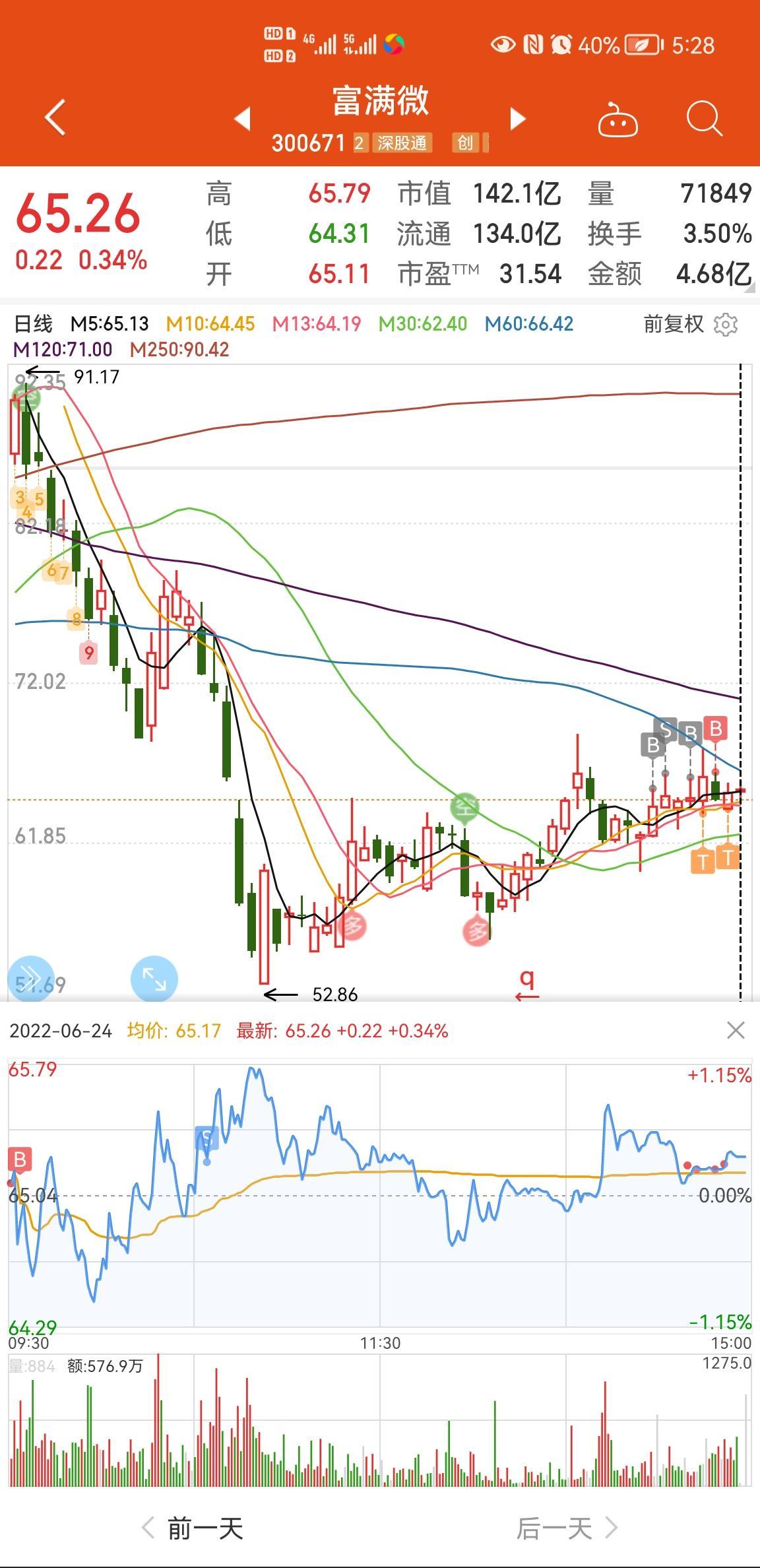Switch to the next stock with right triangle
Screen dimensions: 760x1568
pos(518,119)
